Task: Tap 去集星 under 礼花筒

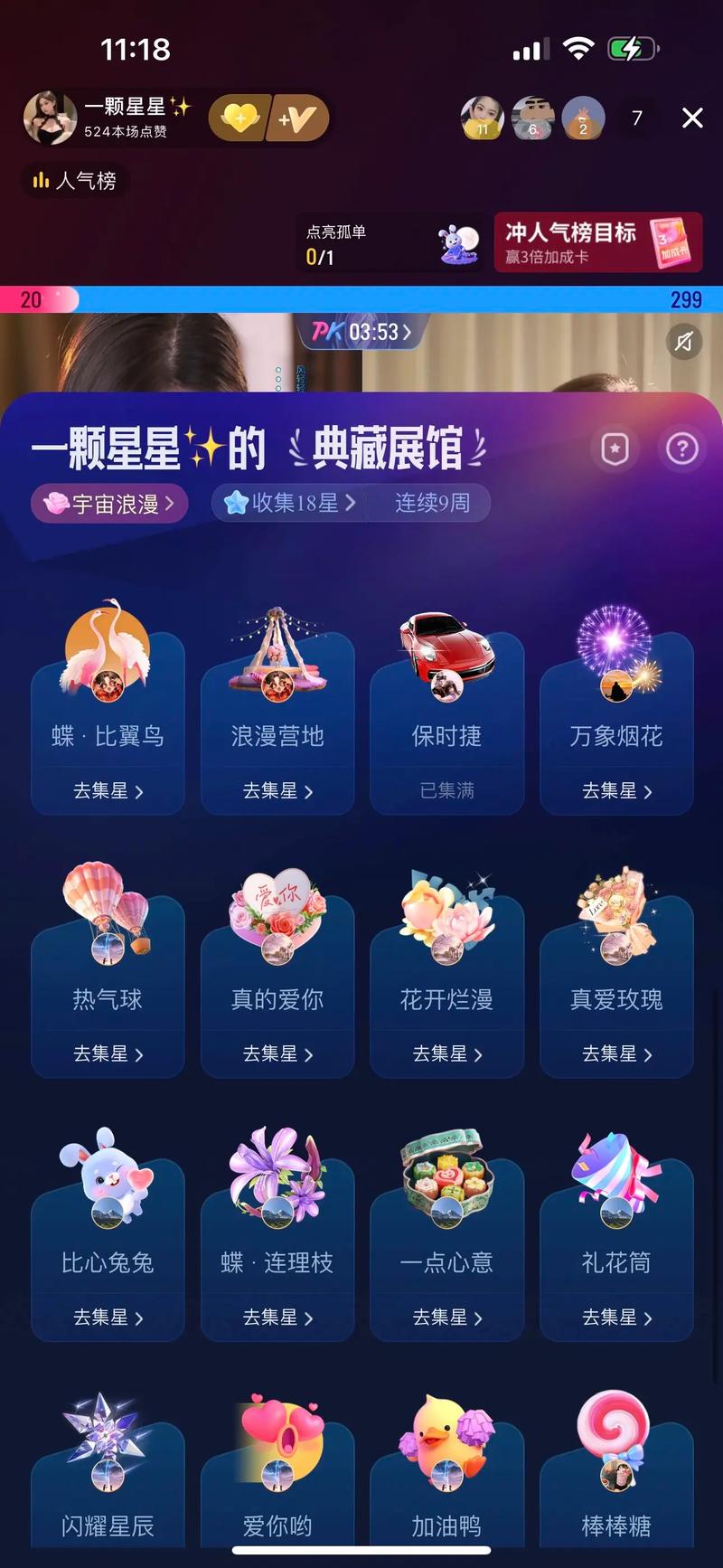Action: pyautogui.click(x=616, y=1318)
